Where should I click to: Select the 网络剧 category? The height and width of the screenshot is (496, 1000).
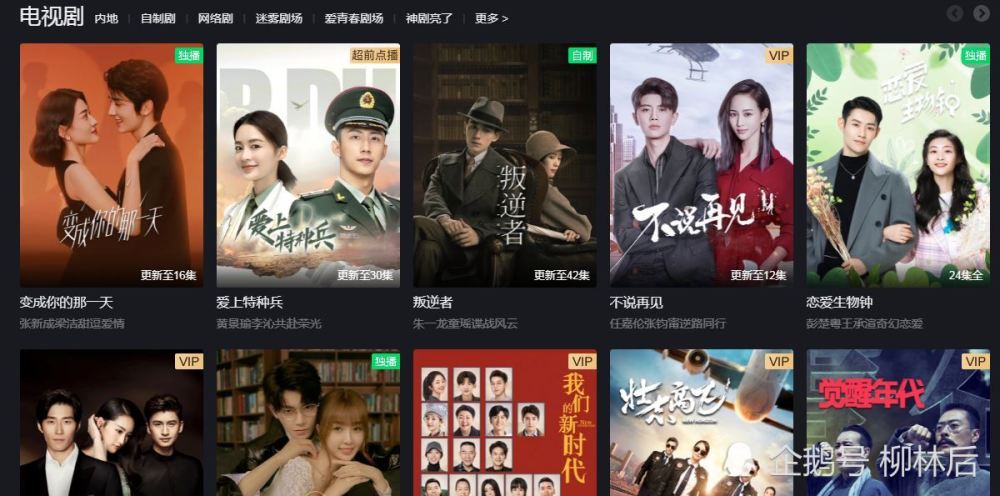[215, 18]
